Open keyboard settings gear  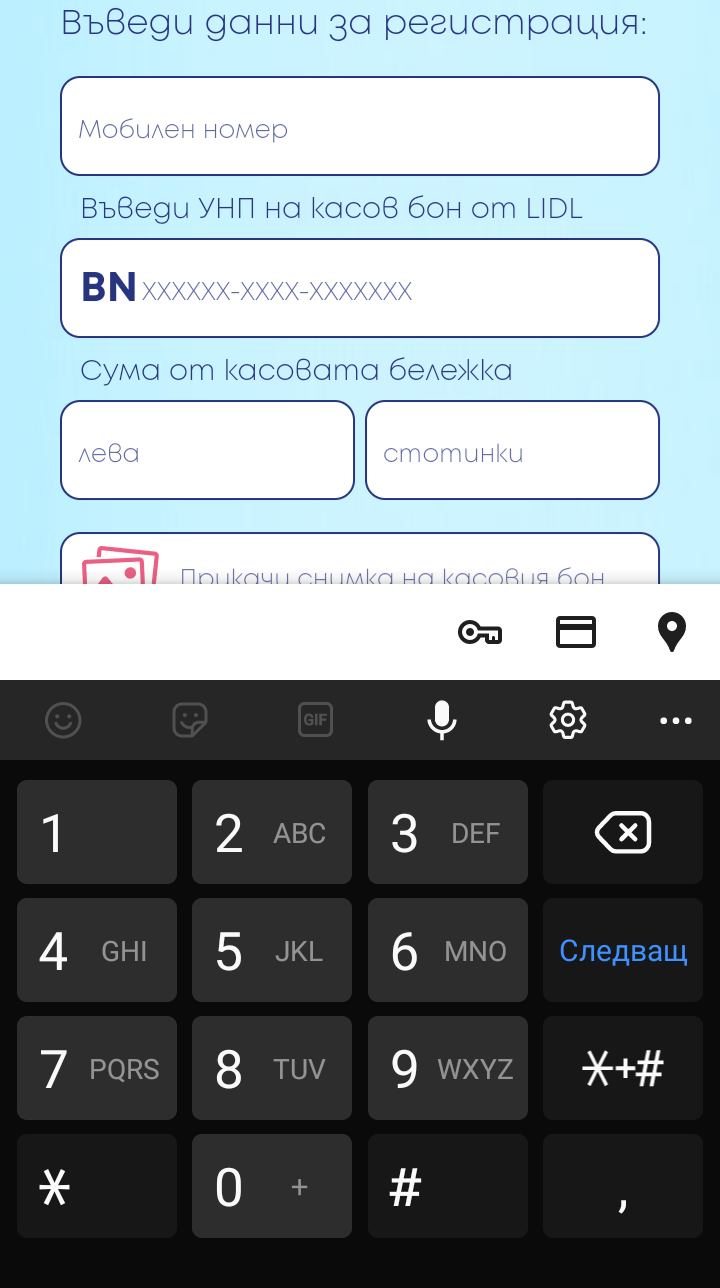(568, 720)
